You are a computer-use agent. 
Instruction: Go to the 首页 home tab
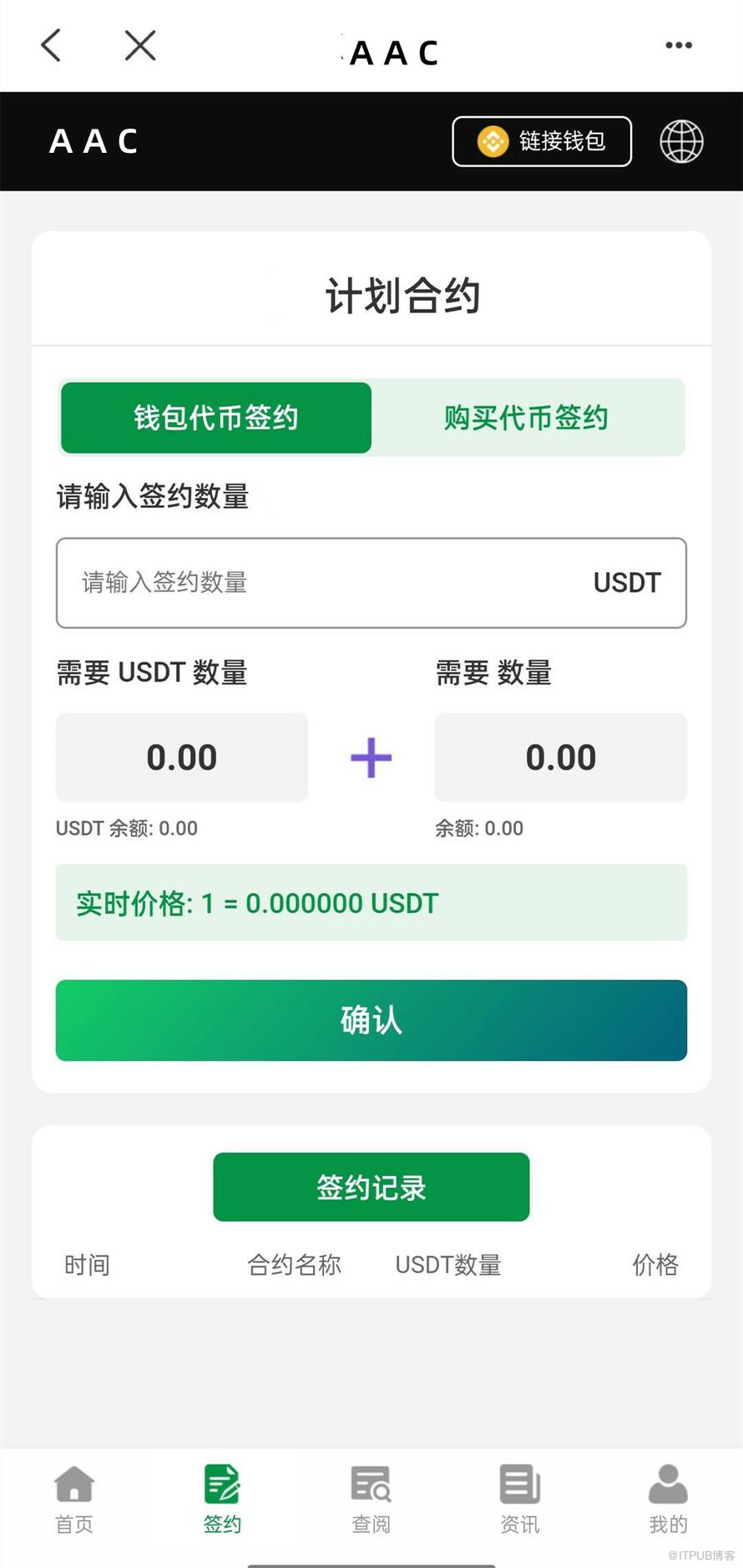(x=74, y=1499)
